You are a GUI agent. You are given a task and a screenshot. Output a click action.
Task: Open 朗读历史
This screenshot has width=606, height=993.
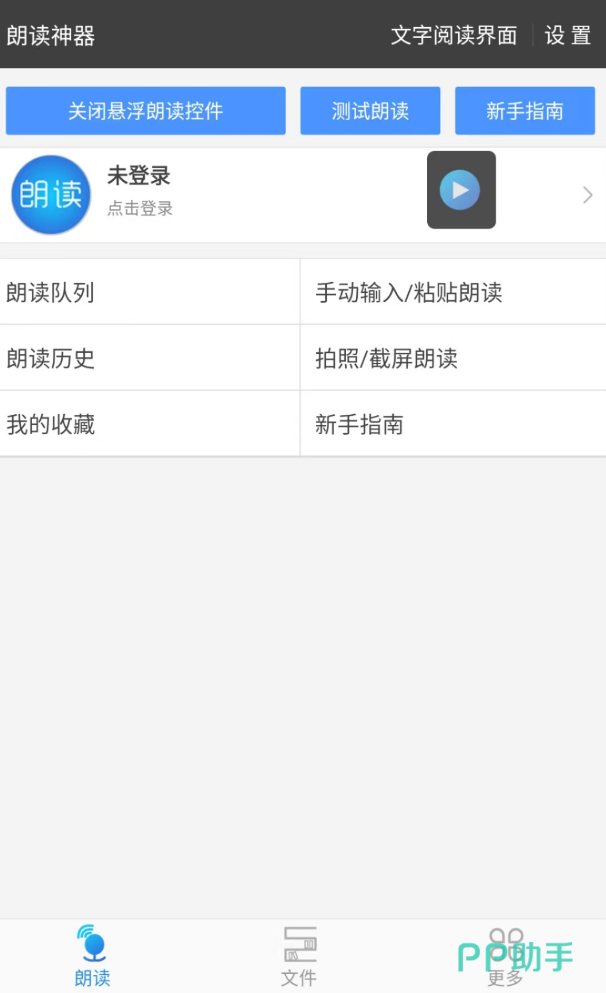coord(150,359)
